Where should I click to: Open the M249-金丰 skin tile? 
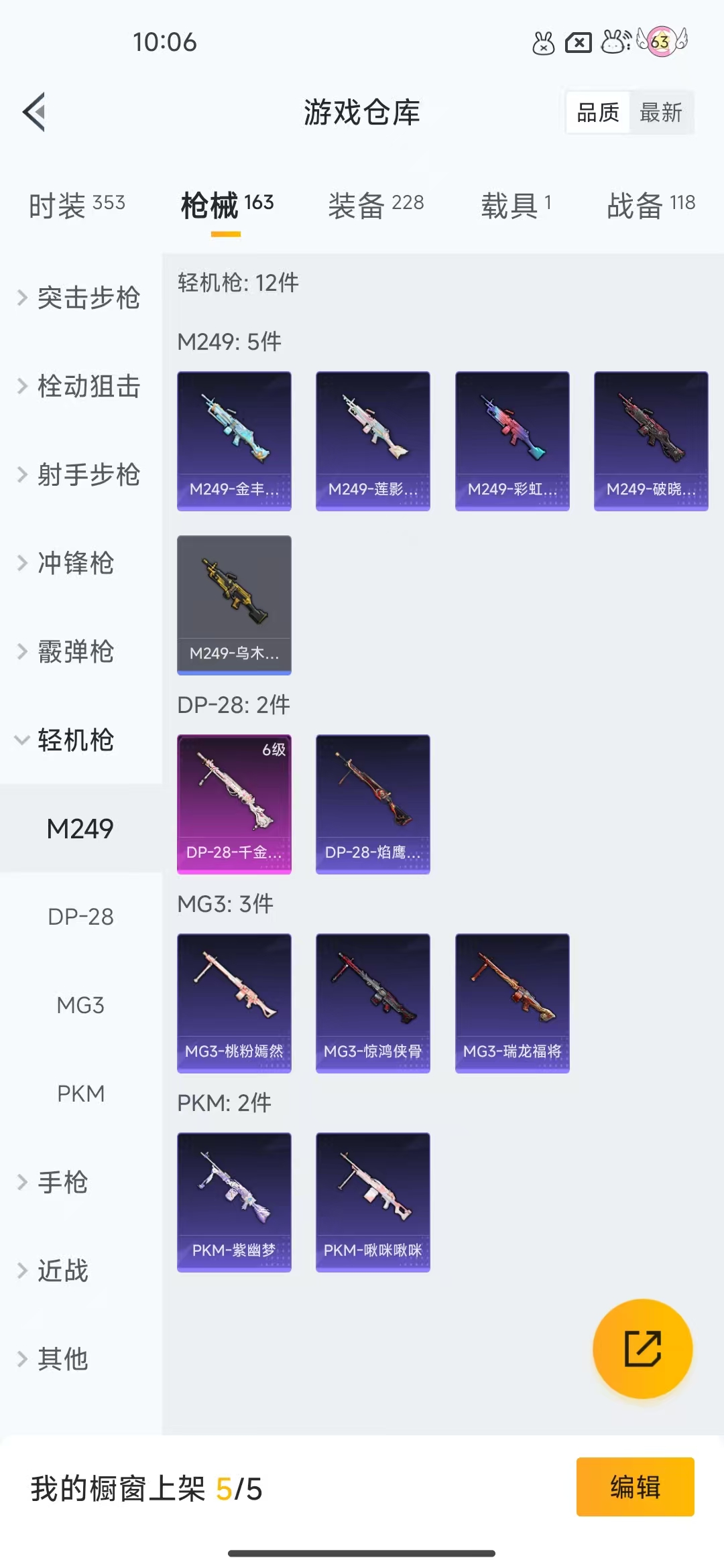(x=234, y=441)
